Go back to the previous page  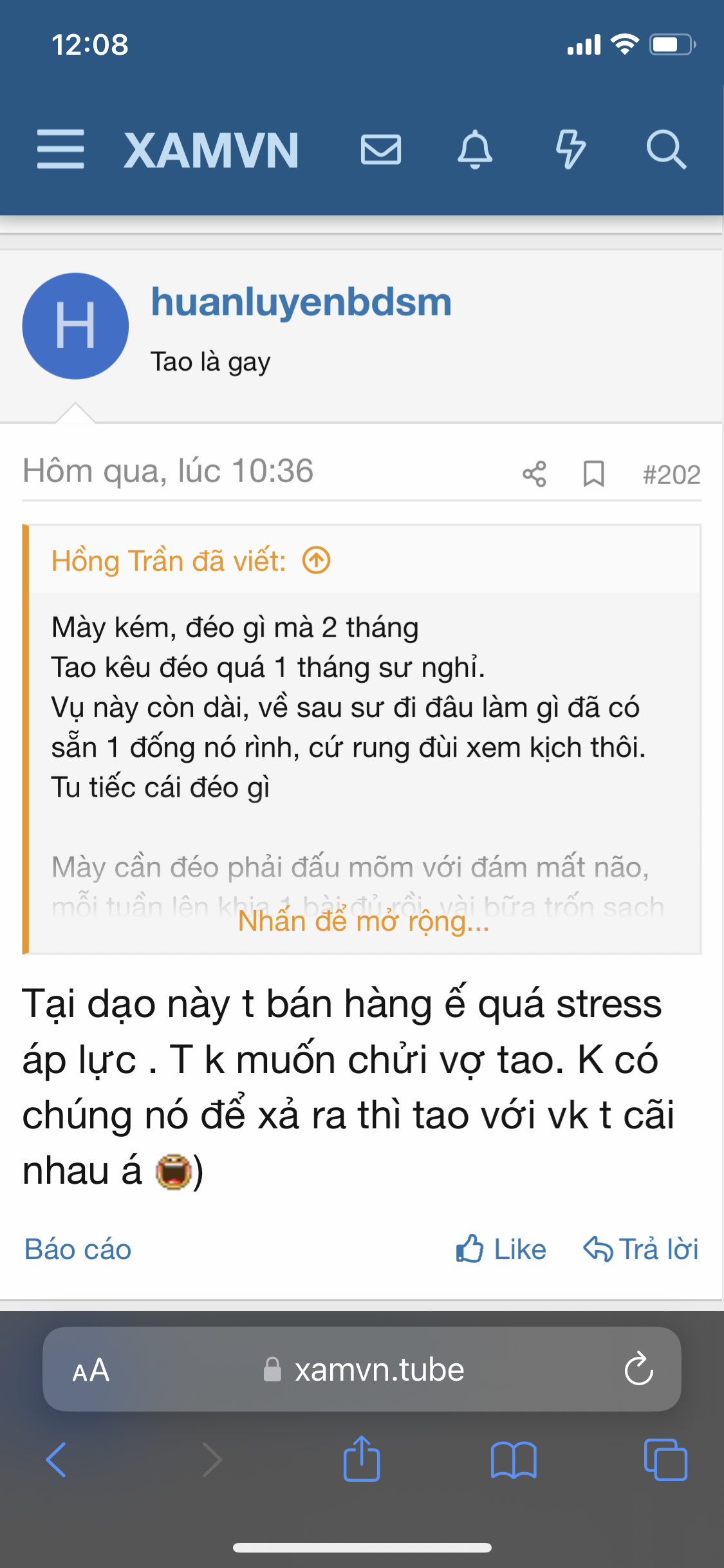tap(57, 1459)
